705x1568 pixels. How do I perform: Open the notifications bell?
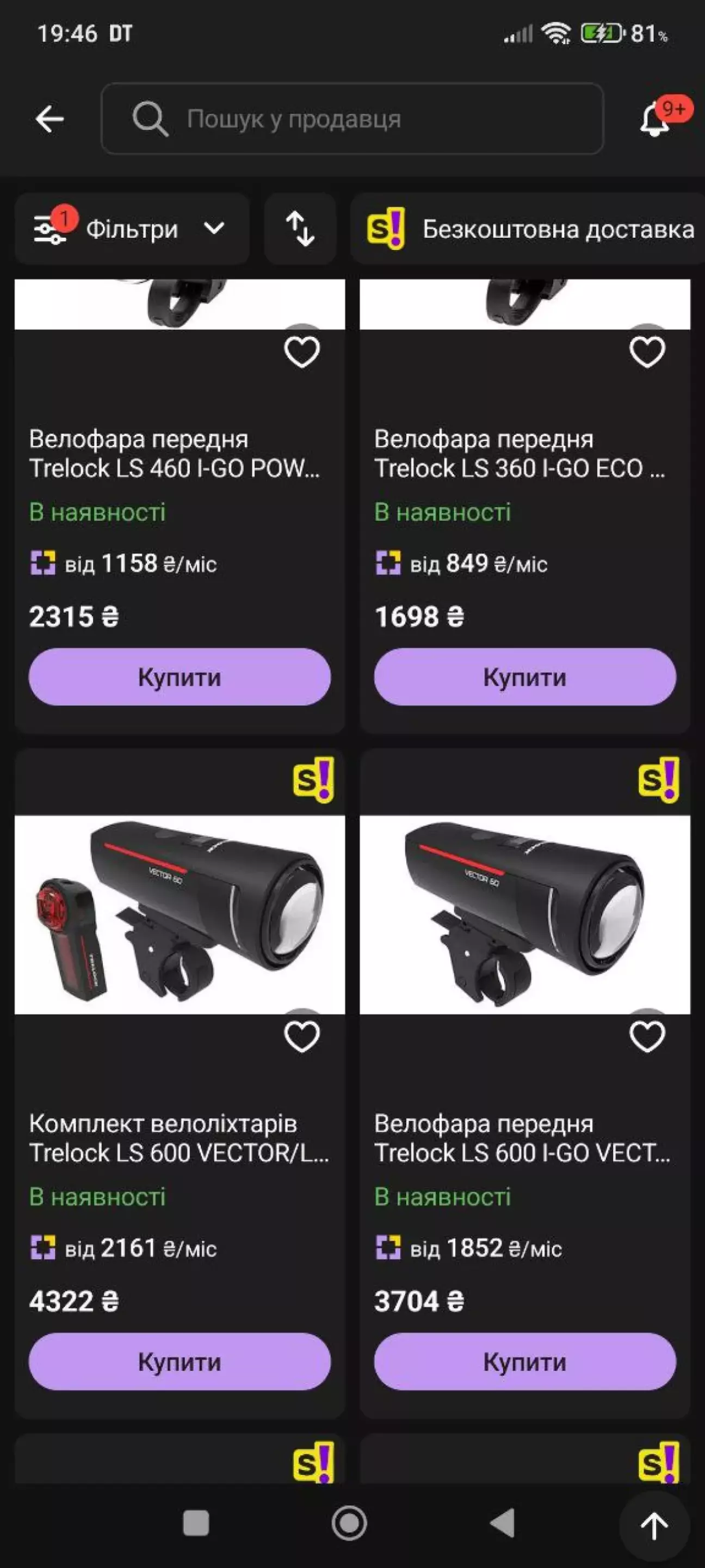655,119
